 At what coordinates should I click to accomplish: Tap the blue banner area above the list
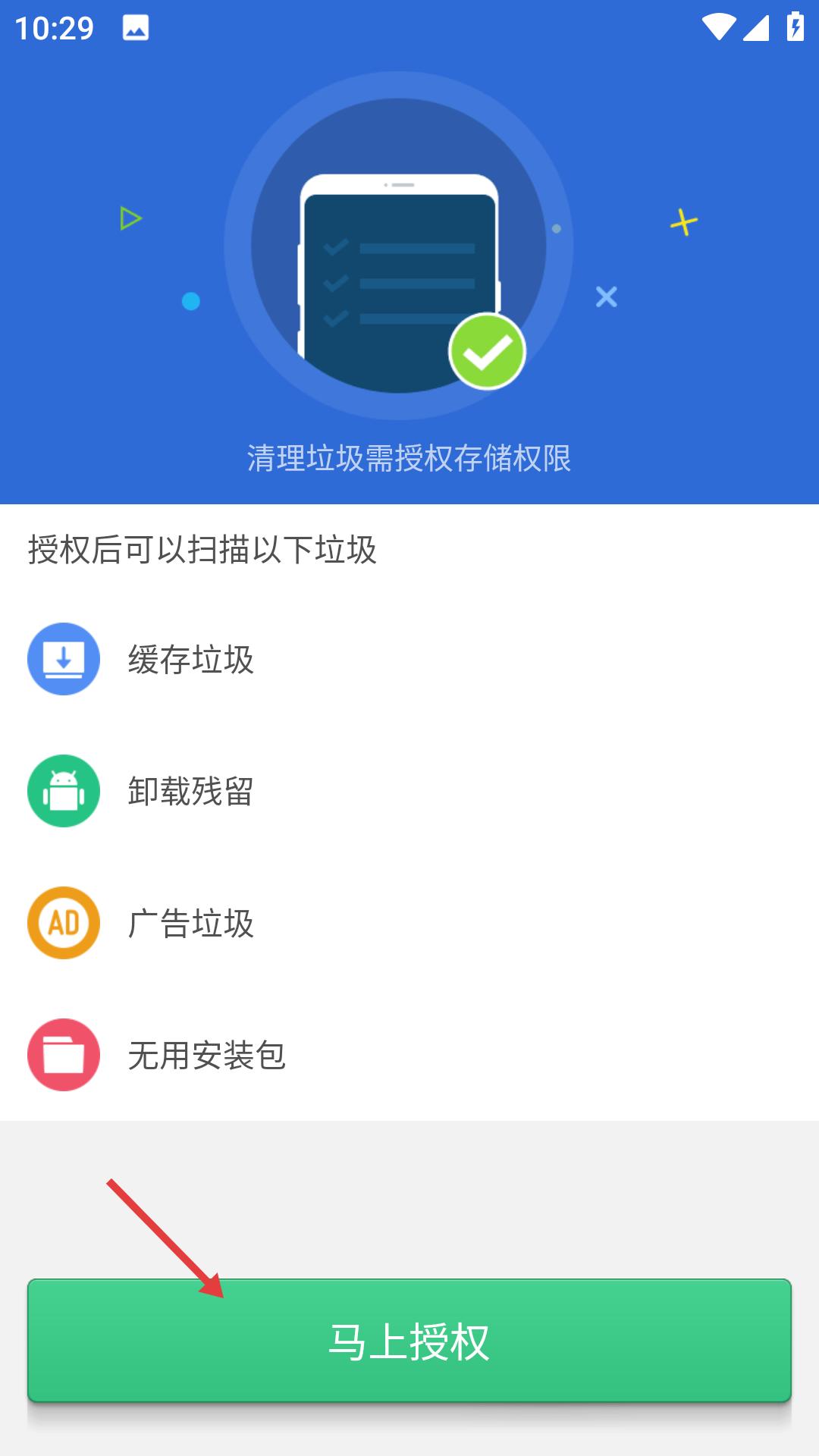click(409, 250)
